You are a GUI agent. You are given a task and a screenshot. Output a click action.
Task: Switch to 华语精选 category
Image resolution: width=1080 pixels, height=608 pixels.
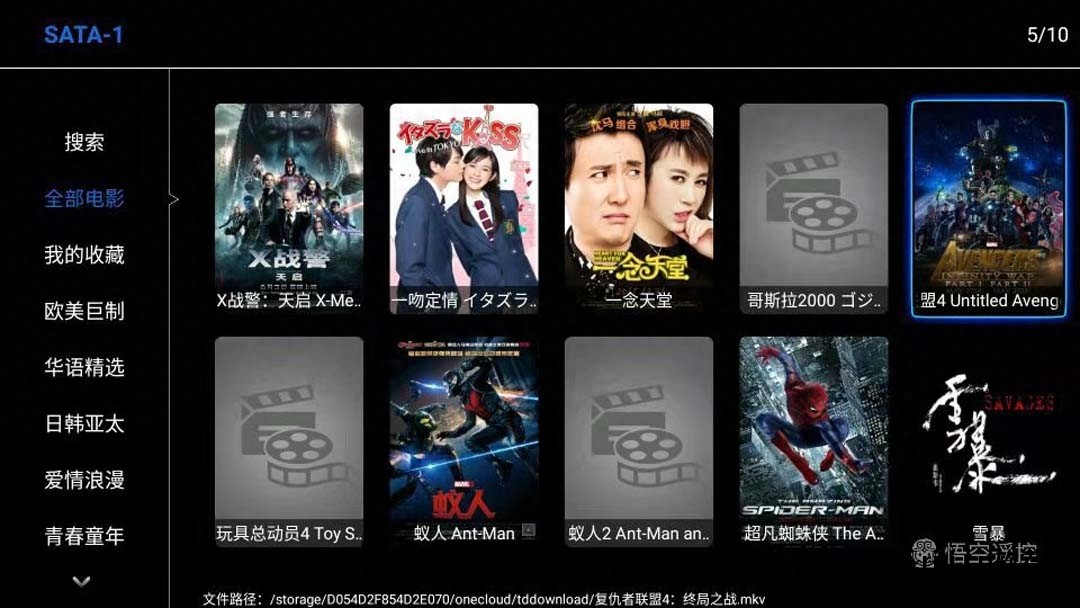tap(84, 367)
